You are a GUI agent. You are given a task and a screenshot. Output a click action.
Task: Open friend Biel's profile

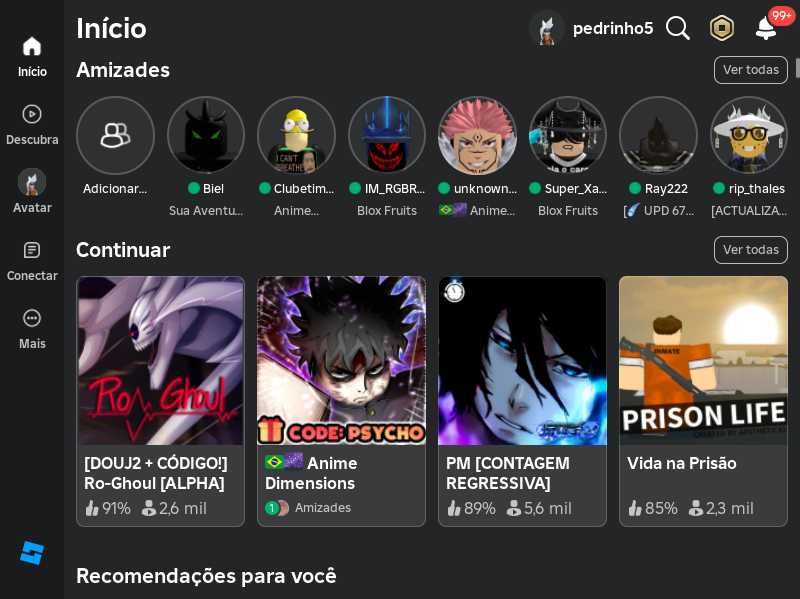(x=206, y=136)
